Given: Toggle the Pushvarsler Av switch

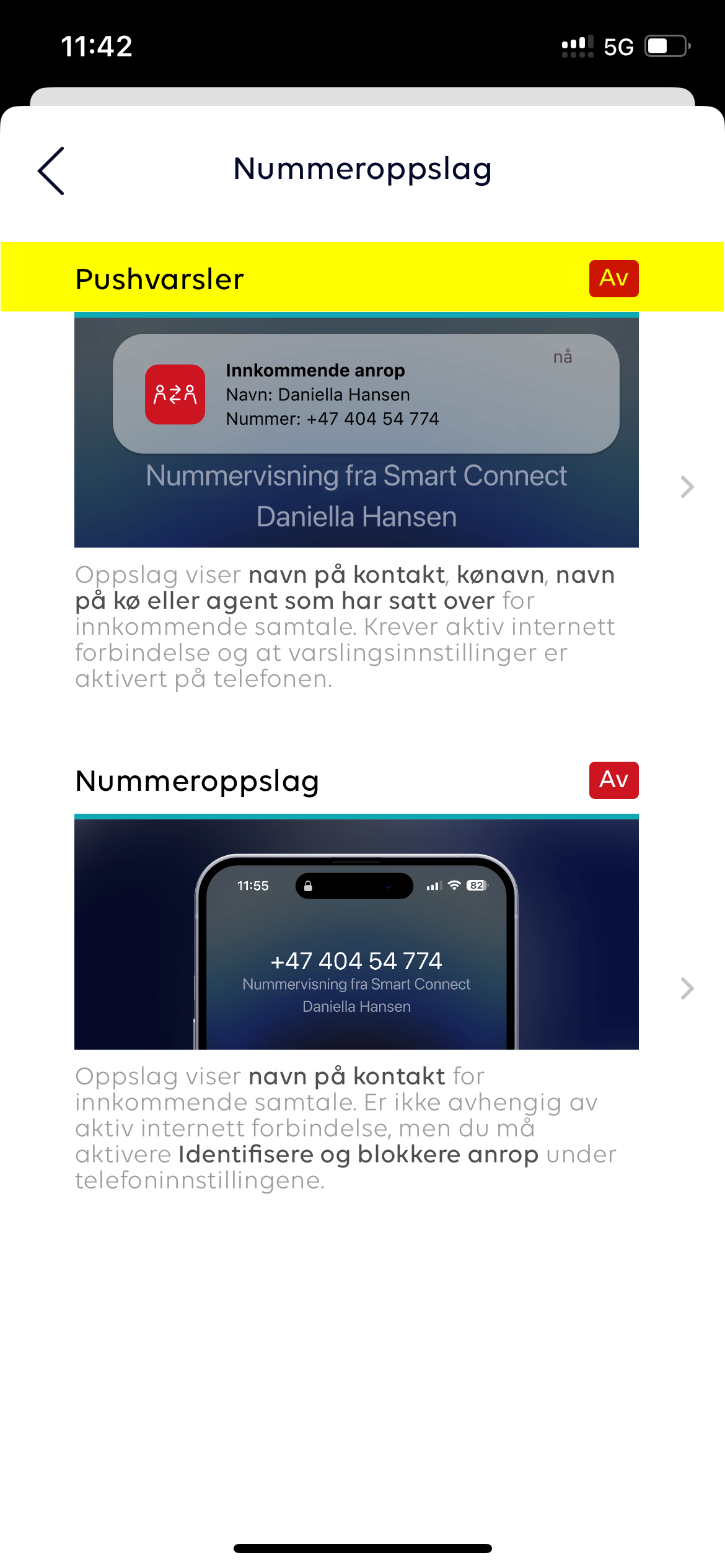Looking at the screenshot, I should 613,279.
